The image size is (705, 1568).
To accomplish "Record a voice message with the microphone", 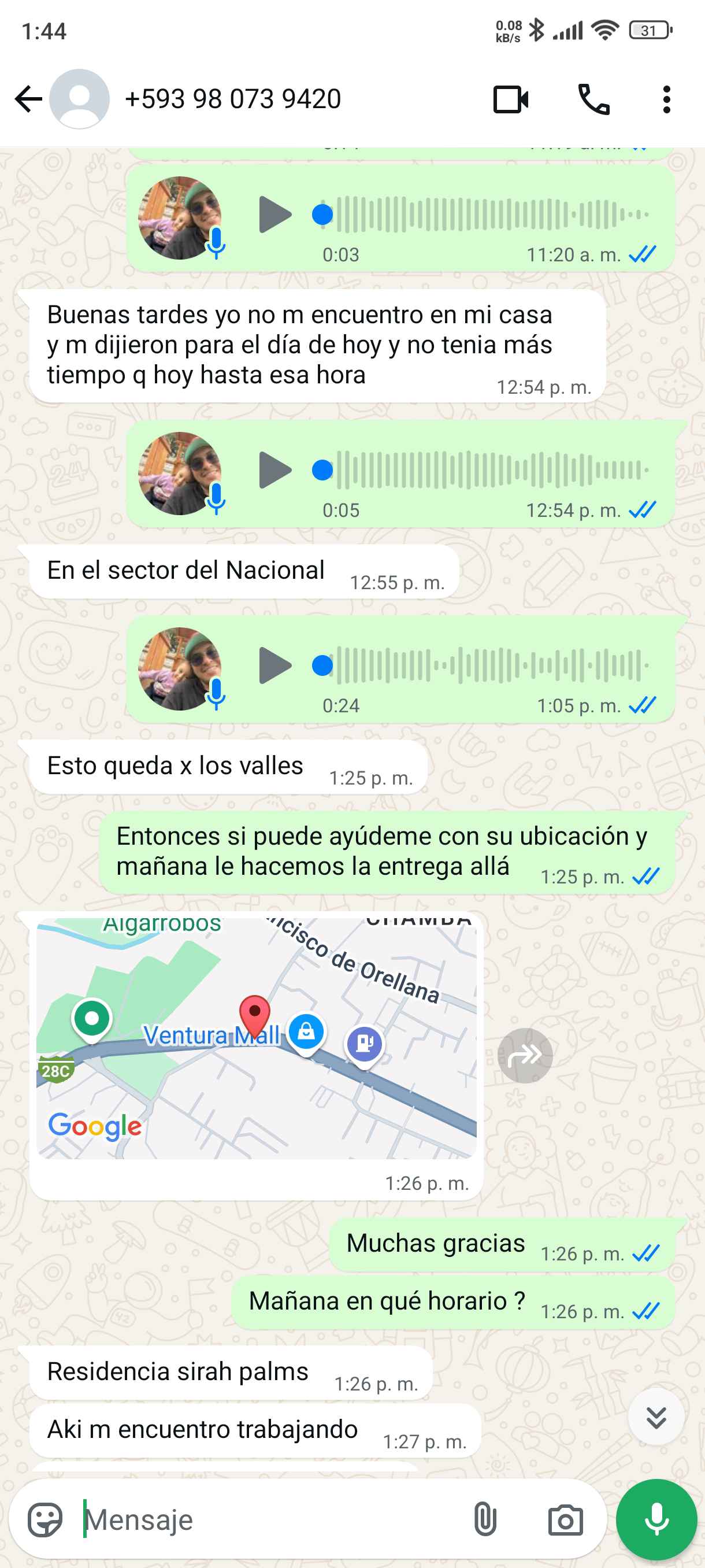I will [656, 1520].
